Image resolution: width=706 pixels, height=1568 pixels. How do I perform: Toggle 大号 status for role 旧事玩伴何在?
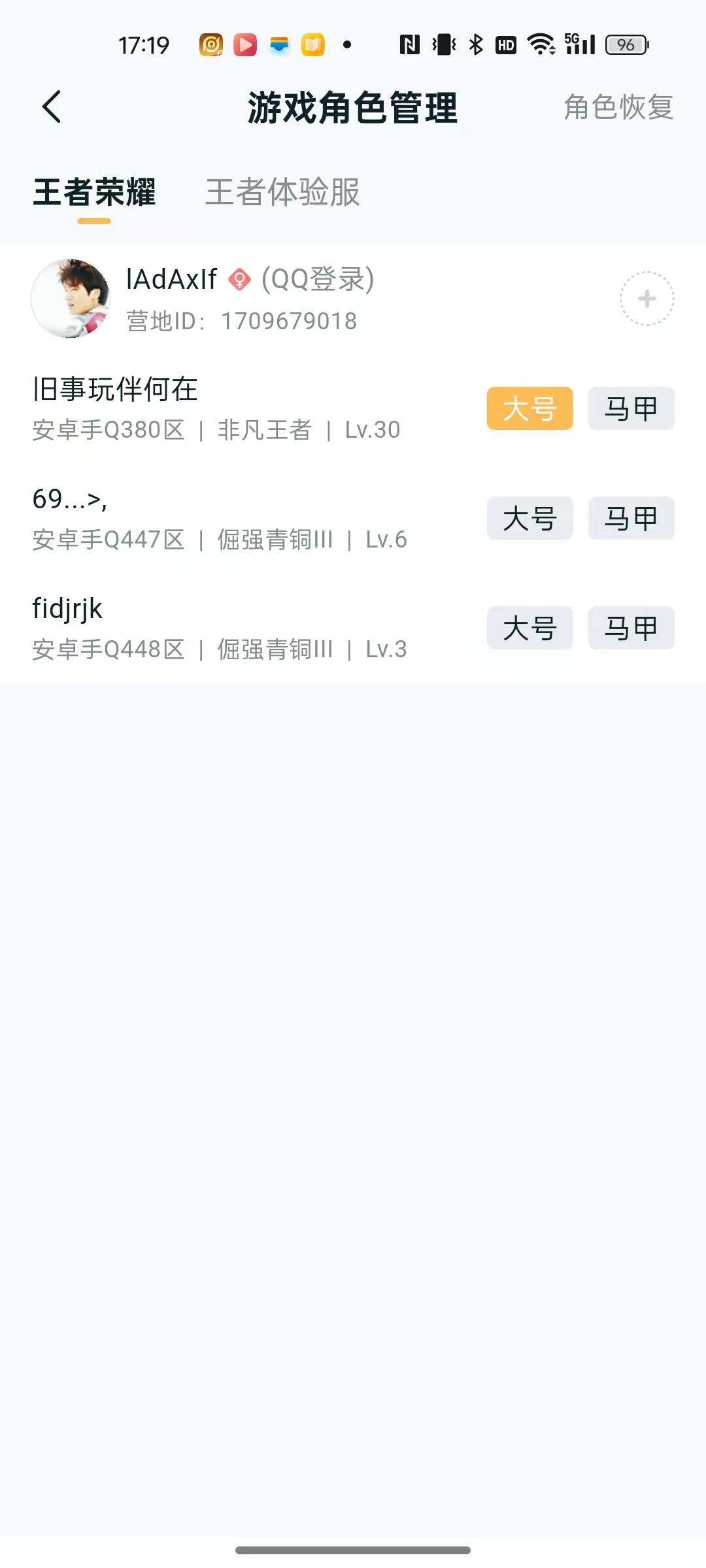click(x=529, y=408)
